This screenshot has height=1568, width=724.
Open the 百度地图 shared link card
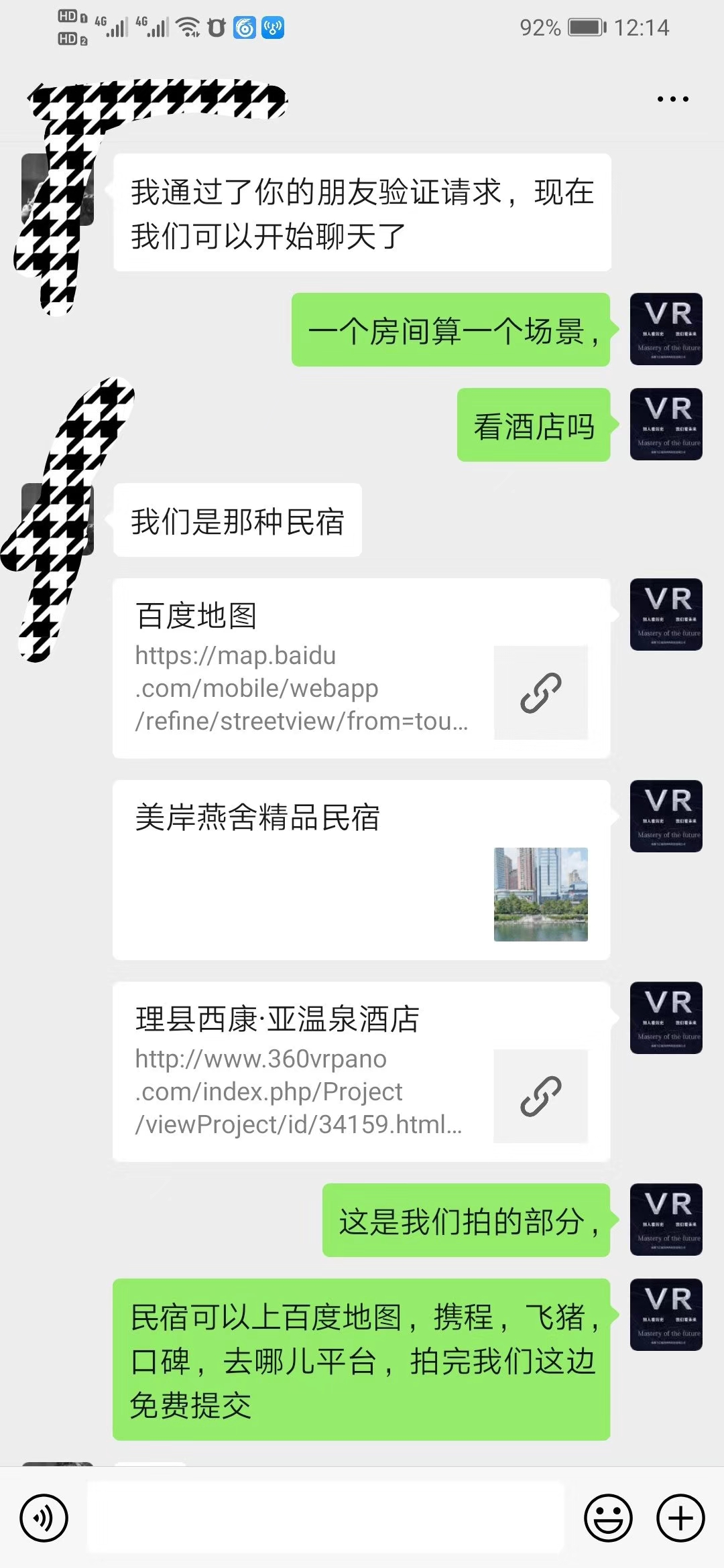coord(361,669)
